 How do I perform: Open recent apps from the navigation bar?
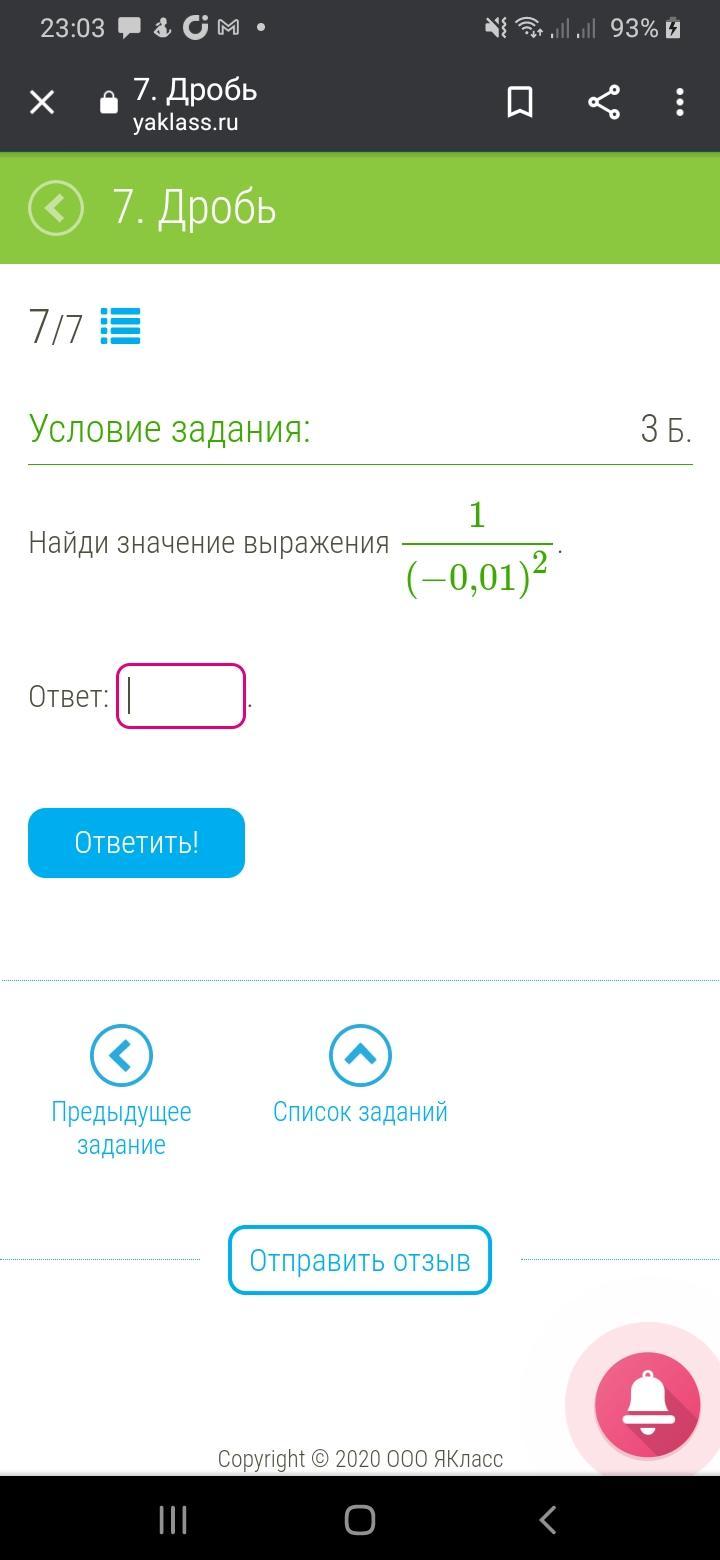coord(173,1520)
